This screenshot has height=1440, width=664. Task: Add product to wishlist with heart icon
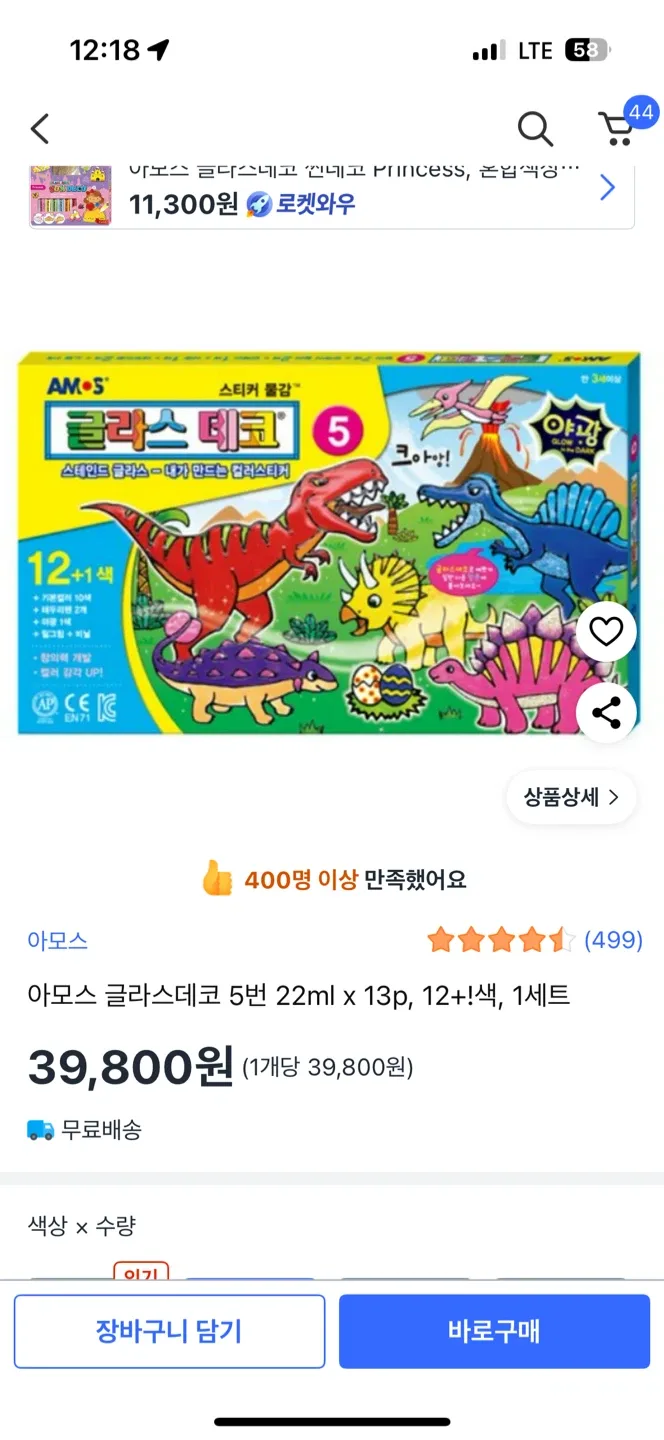pos(606,632)
